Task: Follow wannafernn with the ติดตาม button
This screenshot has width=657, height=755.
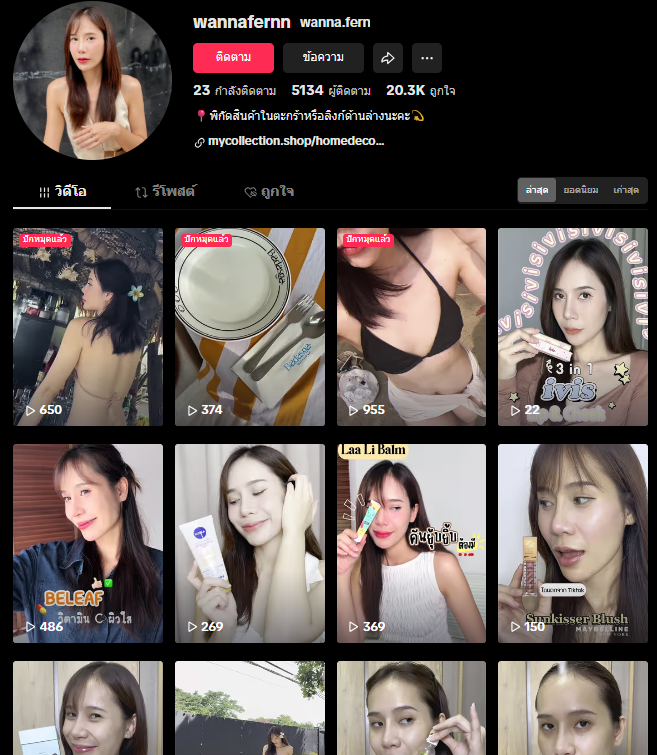Action: tap(233, 58)
